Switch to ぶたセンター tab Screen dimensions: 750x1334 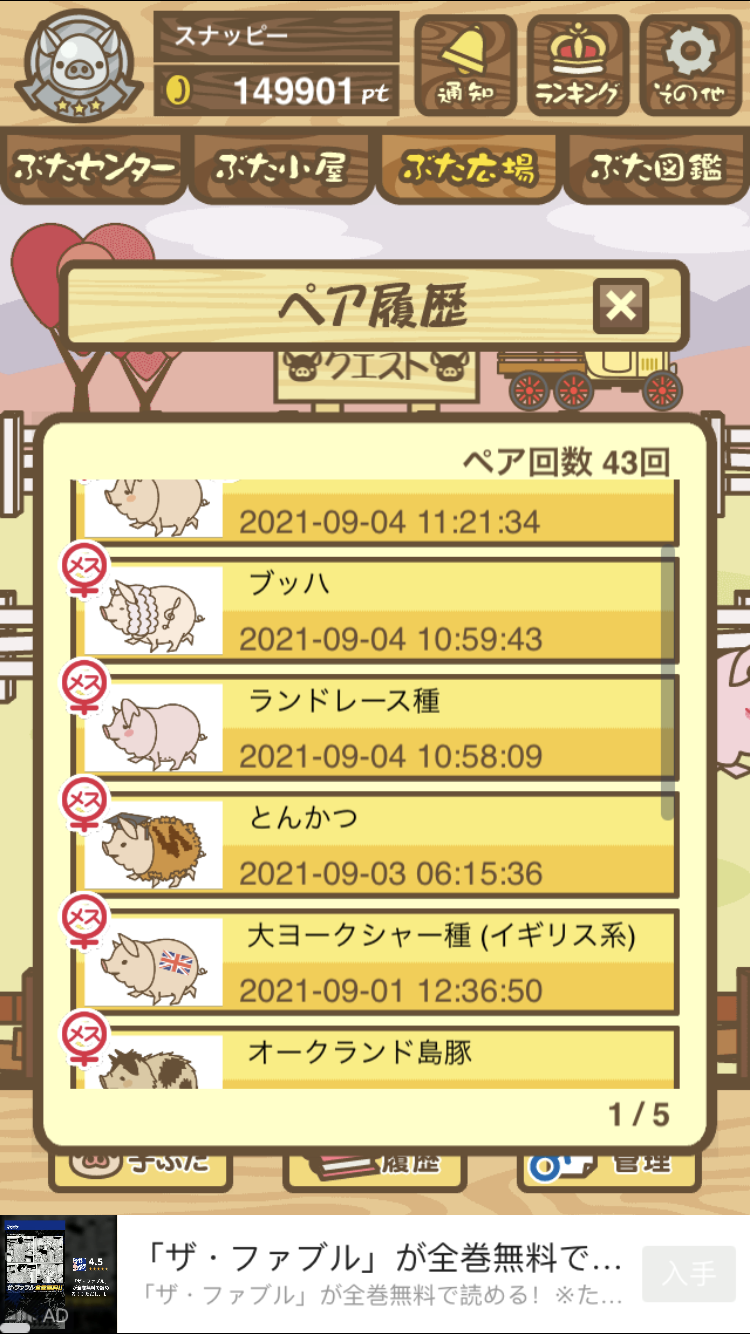[x=95, y=168]
